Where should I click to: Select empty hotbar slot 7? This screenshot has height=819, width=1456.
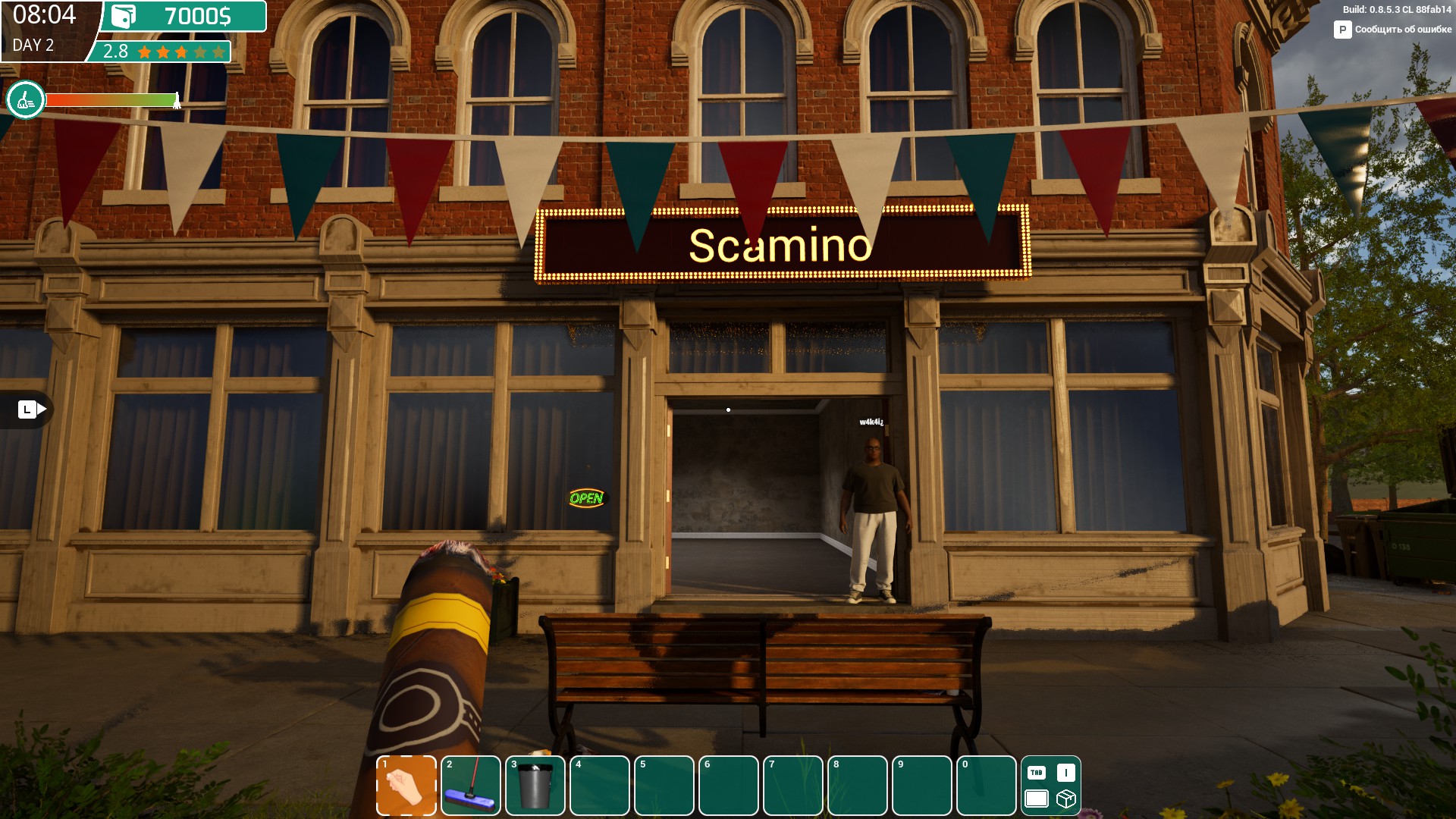(793, 786)
